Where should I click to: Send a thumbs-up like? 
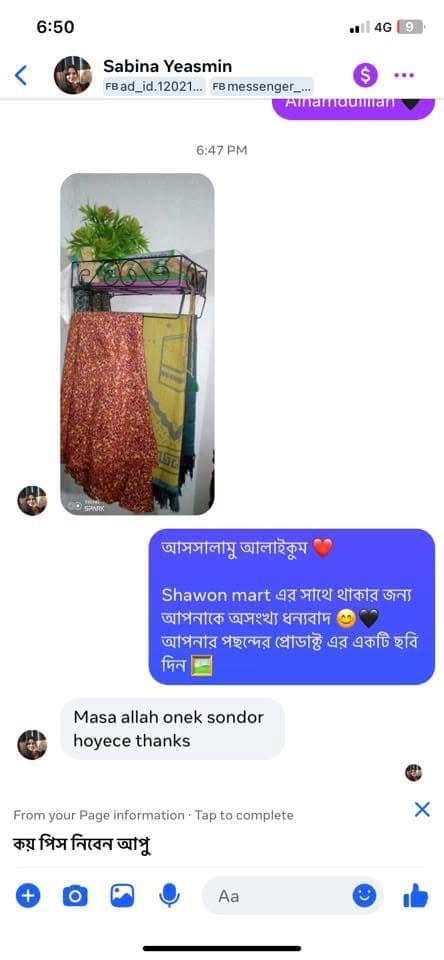click(x=415, y=896)
